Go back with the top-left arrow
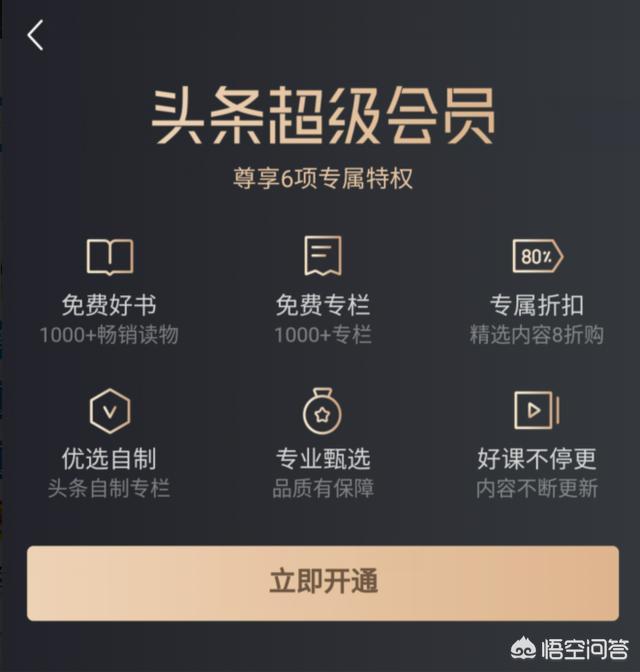 (36, 36)
